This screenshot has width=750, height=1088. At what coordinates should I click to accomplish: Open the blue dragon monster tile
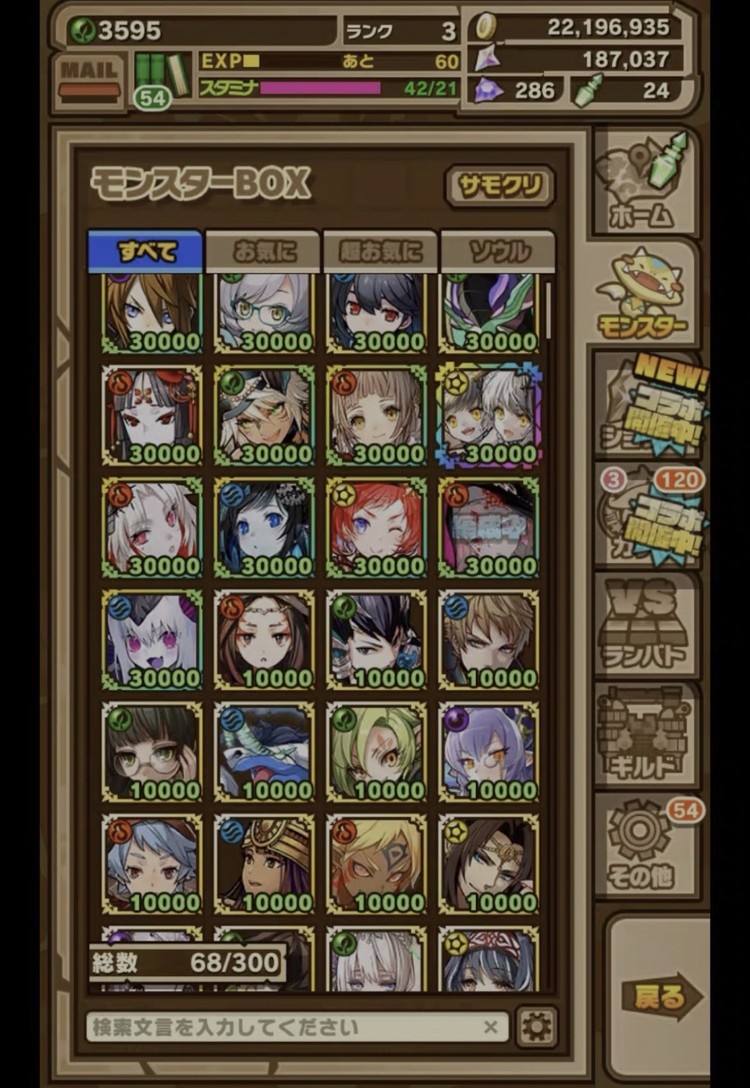click(x=264, y=751)
